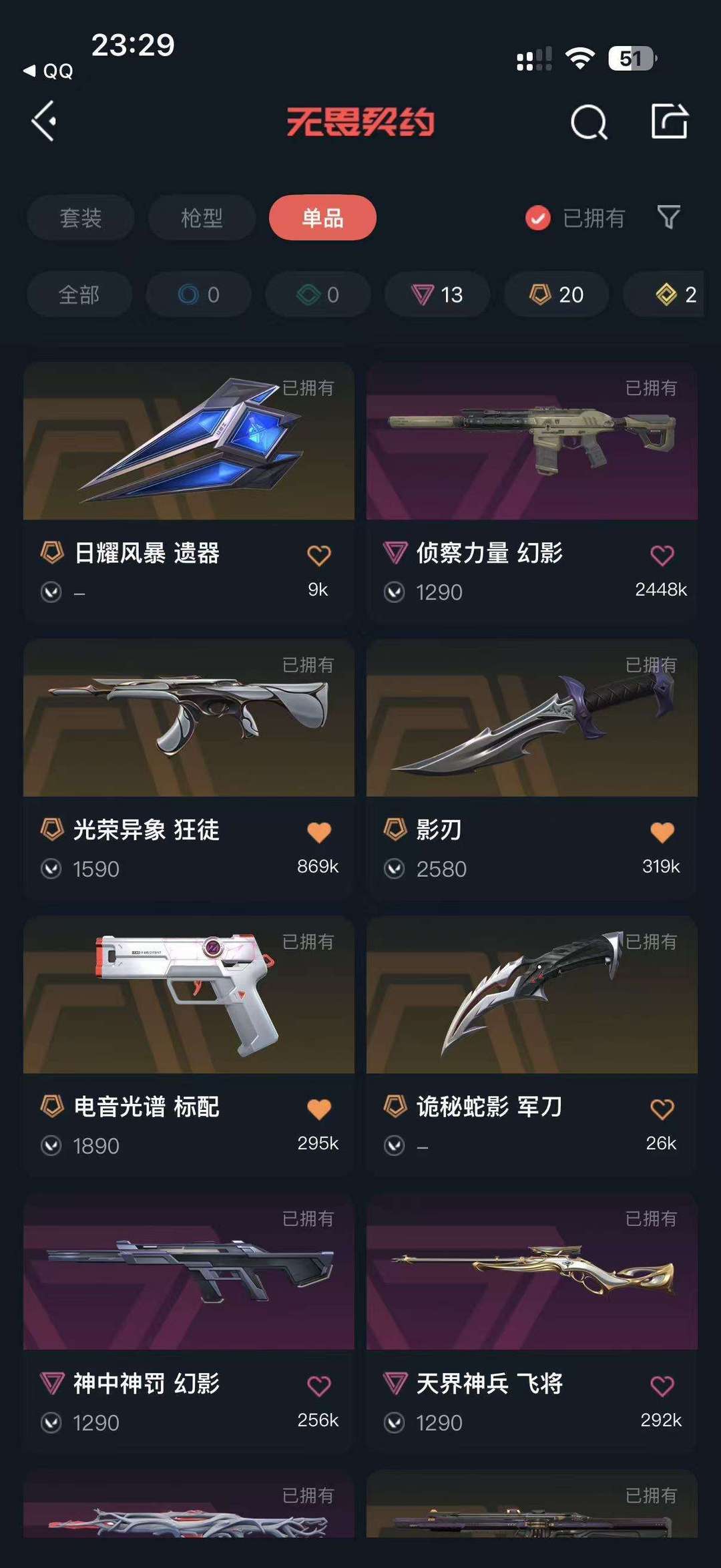Open the search icon
Screen dimensions: 721x1568
[x=589, y=122]
